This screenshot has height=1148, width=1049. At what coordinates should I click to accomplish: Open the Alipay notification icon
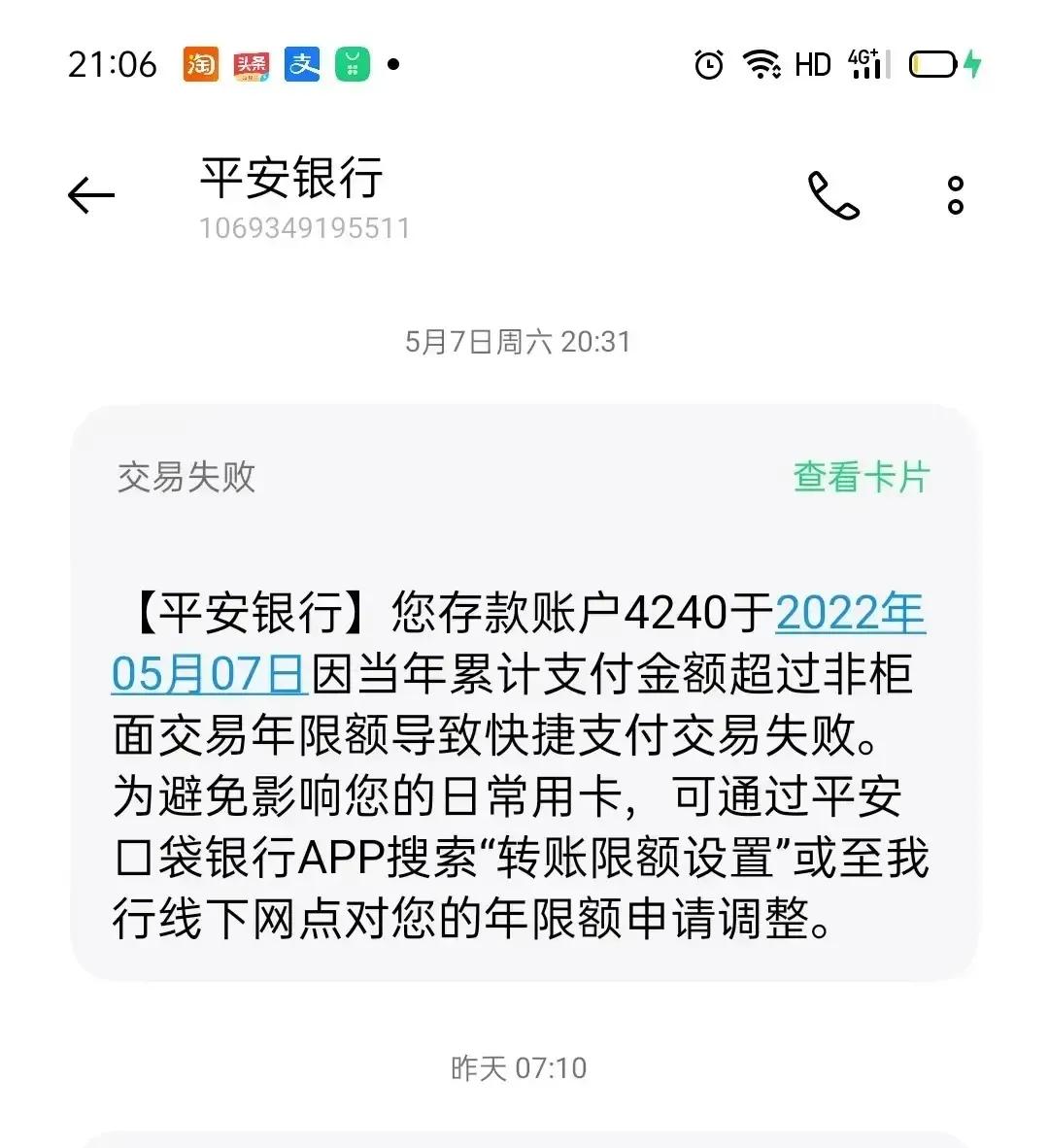tap(301, 64)
